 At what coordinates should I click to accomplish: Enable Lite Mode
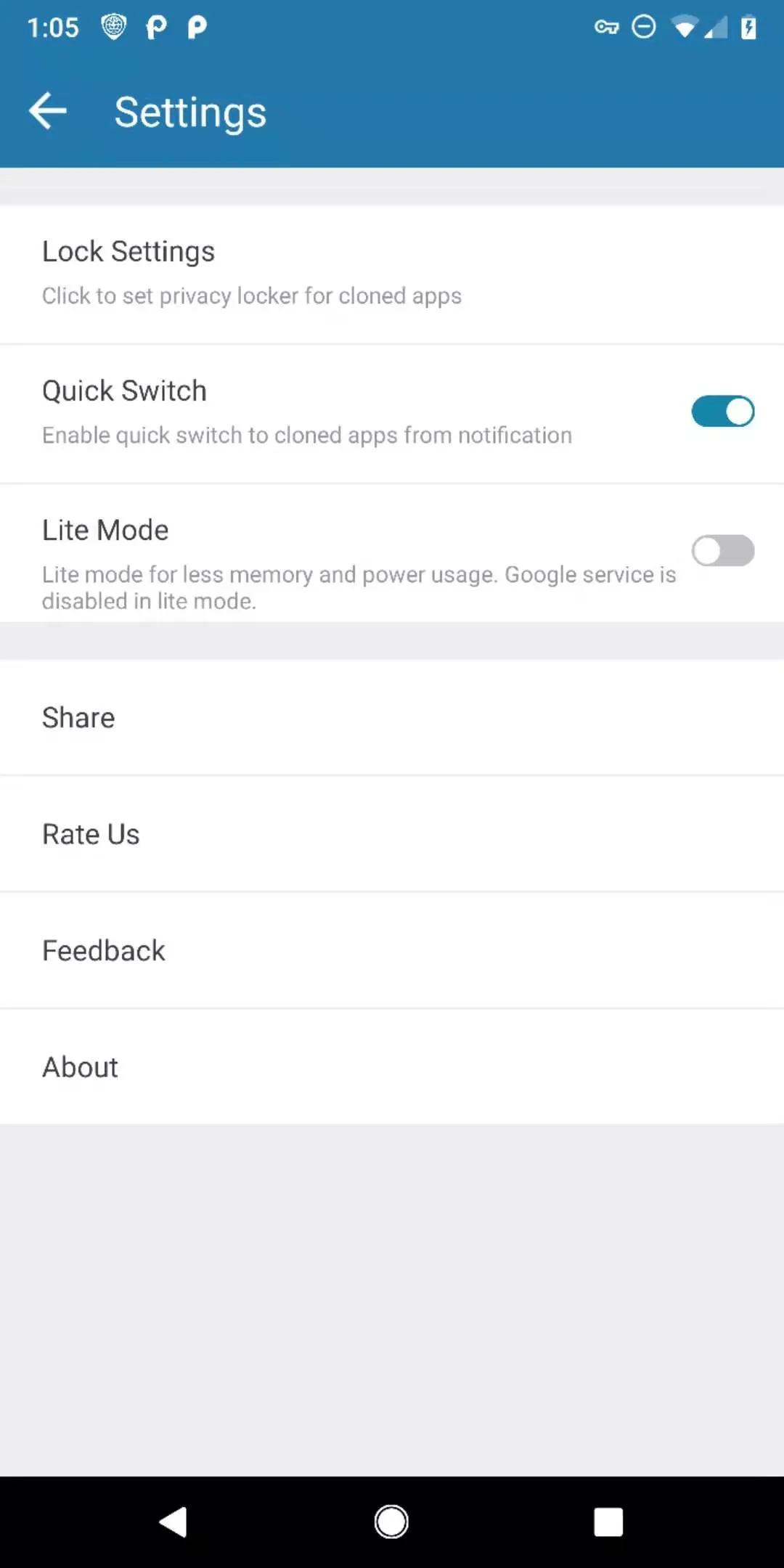(x=723, y=550)
